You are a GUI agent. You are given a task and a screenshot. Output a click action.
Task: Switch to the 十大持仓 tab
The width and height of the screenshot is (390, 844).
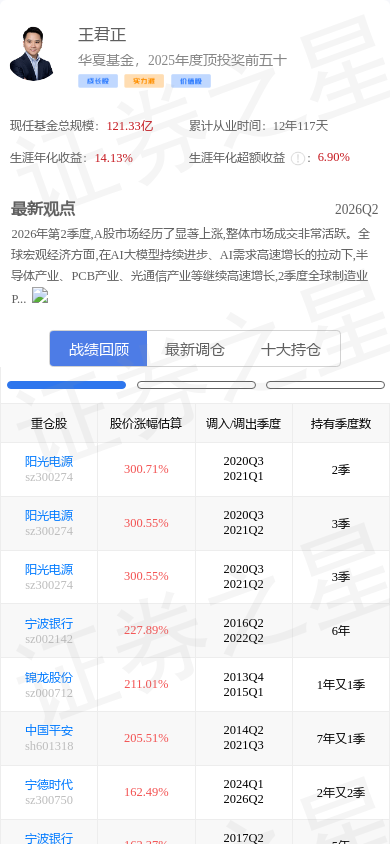point(291,349)
